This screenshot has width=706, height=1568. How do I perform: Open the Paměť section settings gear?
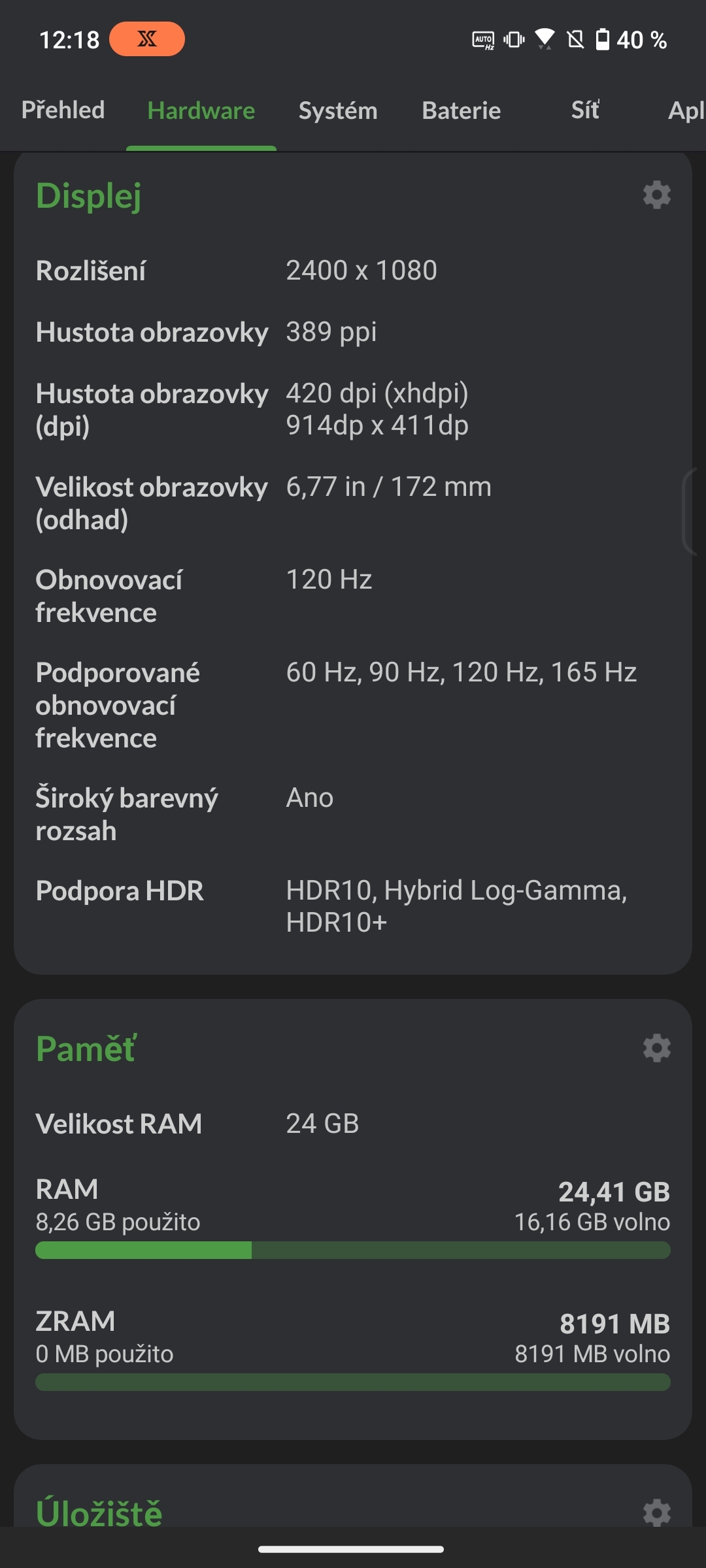pyautogui.click(x=656, y=1049)
